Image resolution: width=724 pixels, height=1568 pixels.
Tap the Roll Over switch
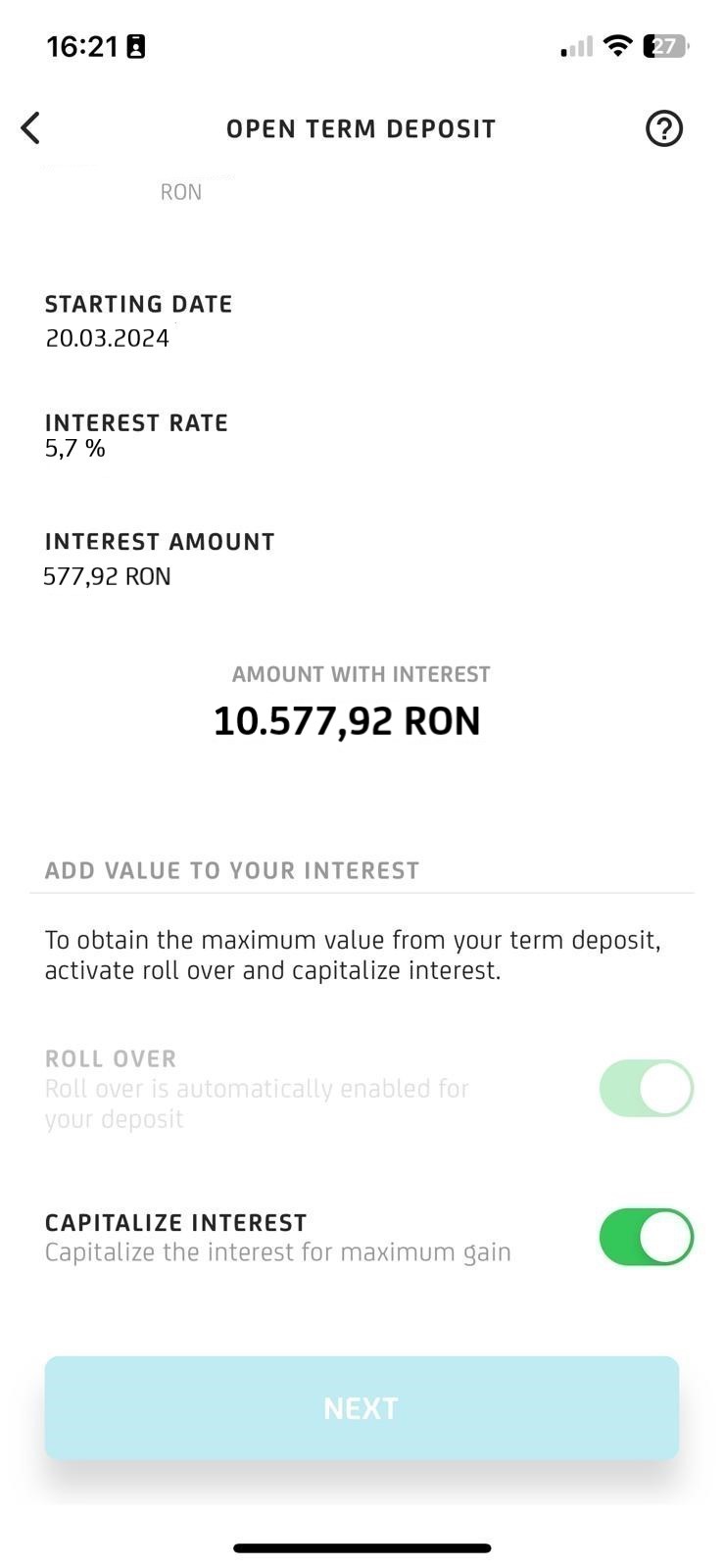coord(647,1088)
